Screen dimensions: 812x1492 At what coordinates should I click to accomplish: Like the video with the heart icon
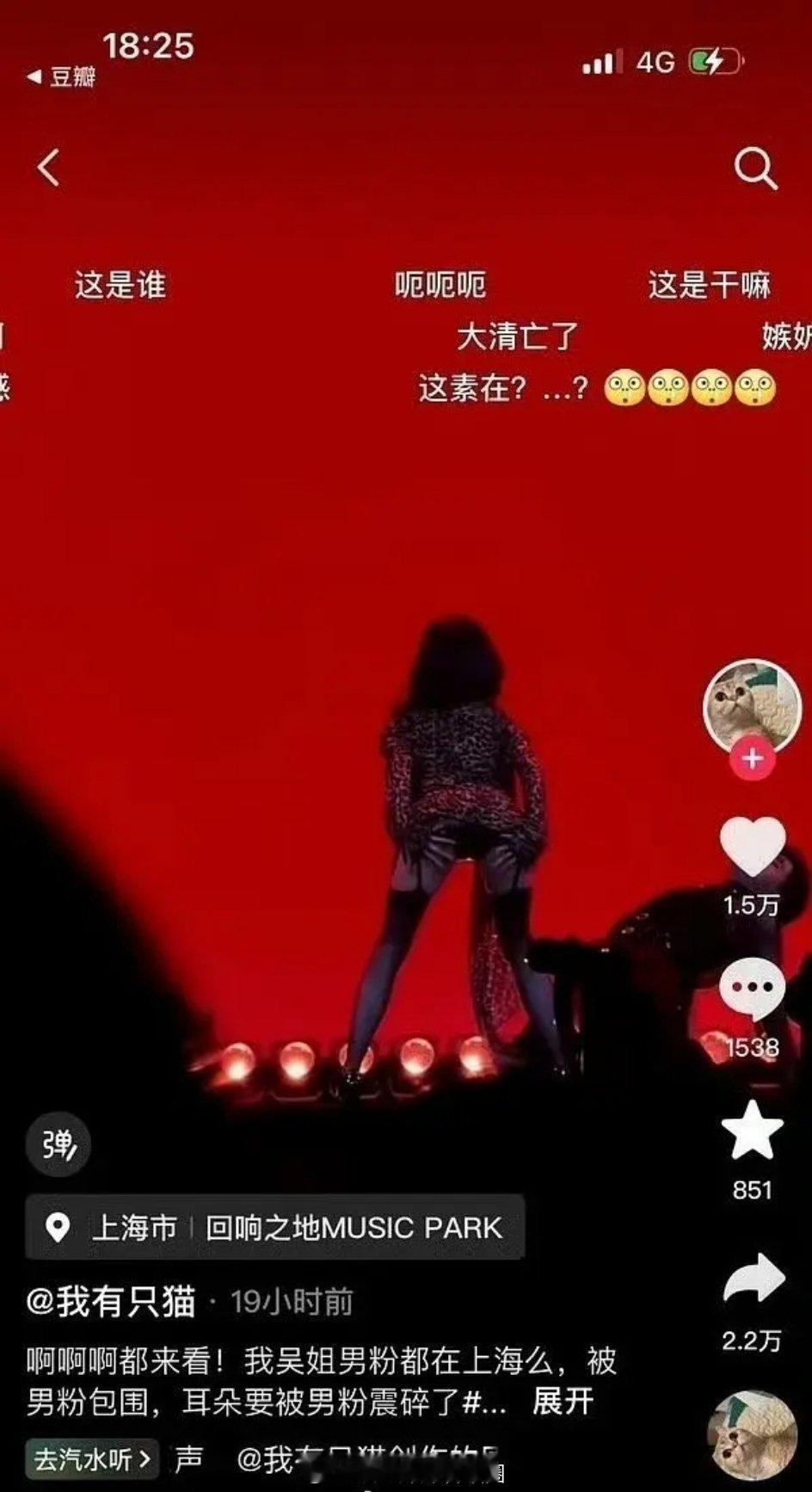(752, 846)
